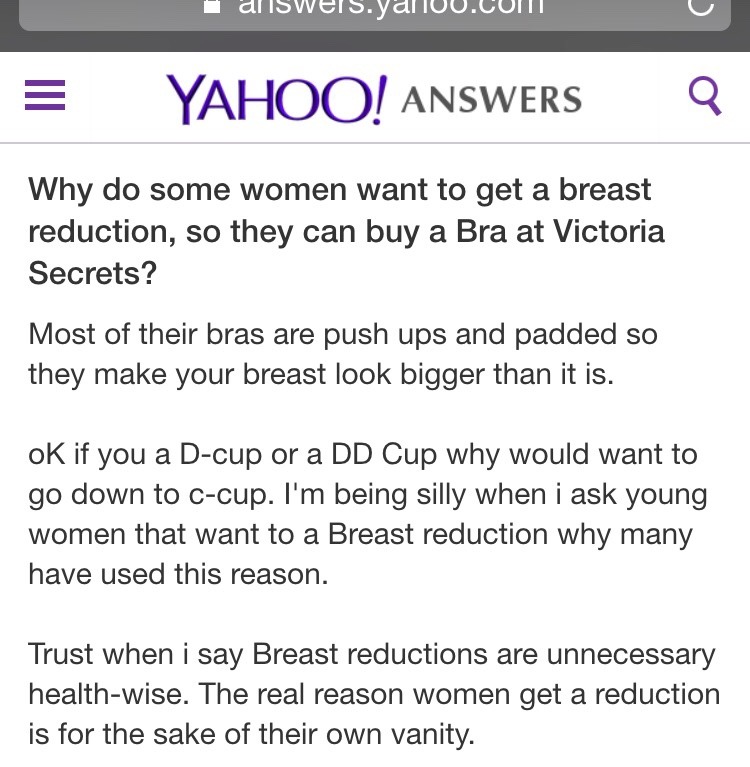Open the hamburger menu
The image size is (750, 767).
click(x=45, y=96)
